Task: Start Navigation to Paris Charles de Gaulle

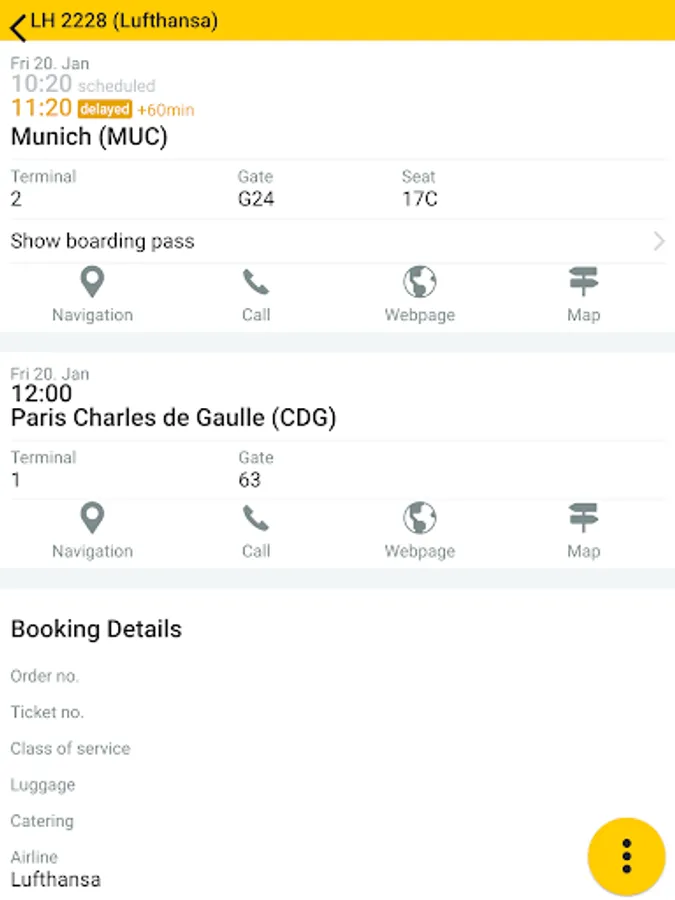Action: 92,532
